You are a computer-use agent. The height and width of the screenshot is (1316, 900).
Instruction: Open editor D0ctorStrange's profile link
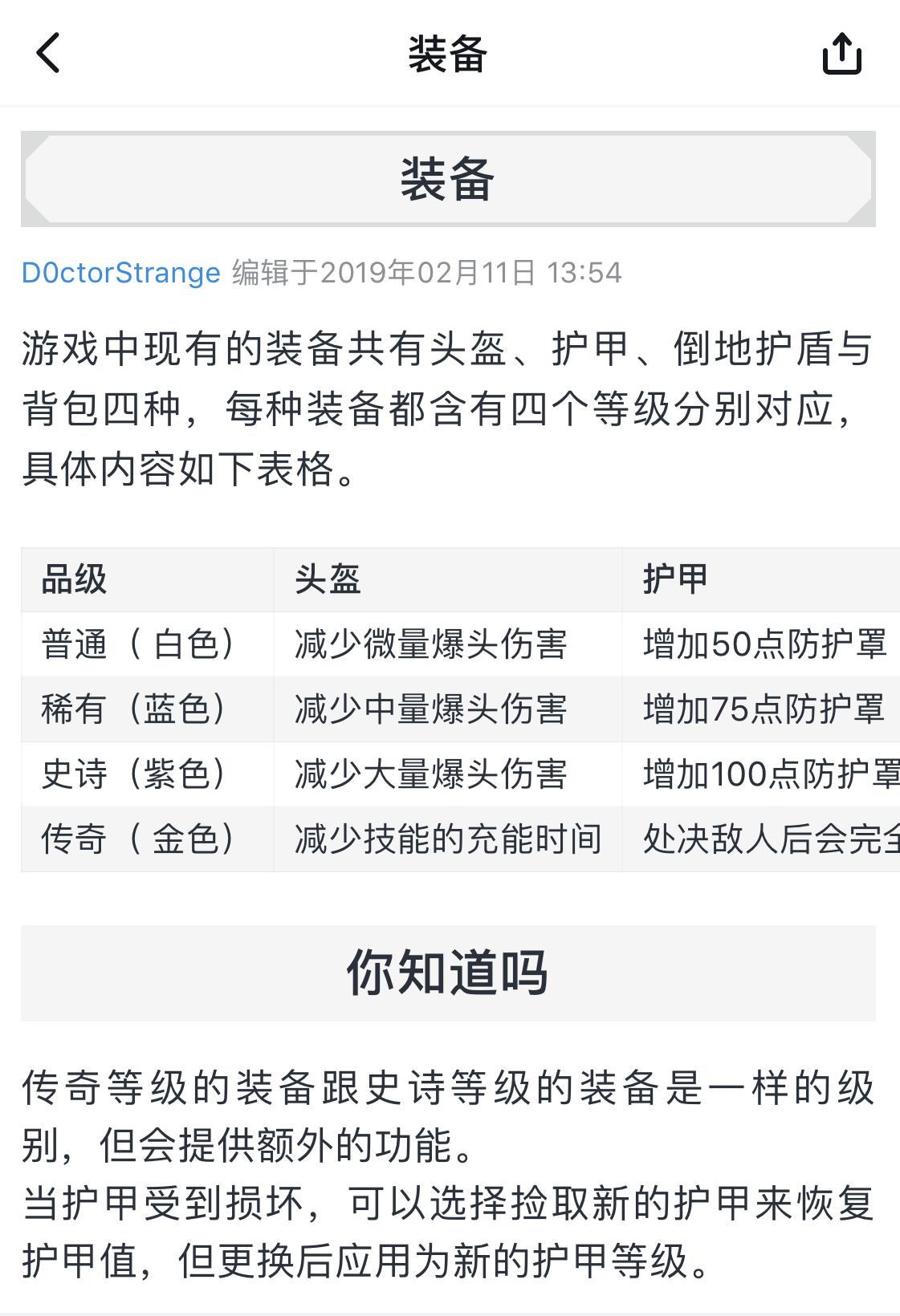click(121, 273)
